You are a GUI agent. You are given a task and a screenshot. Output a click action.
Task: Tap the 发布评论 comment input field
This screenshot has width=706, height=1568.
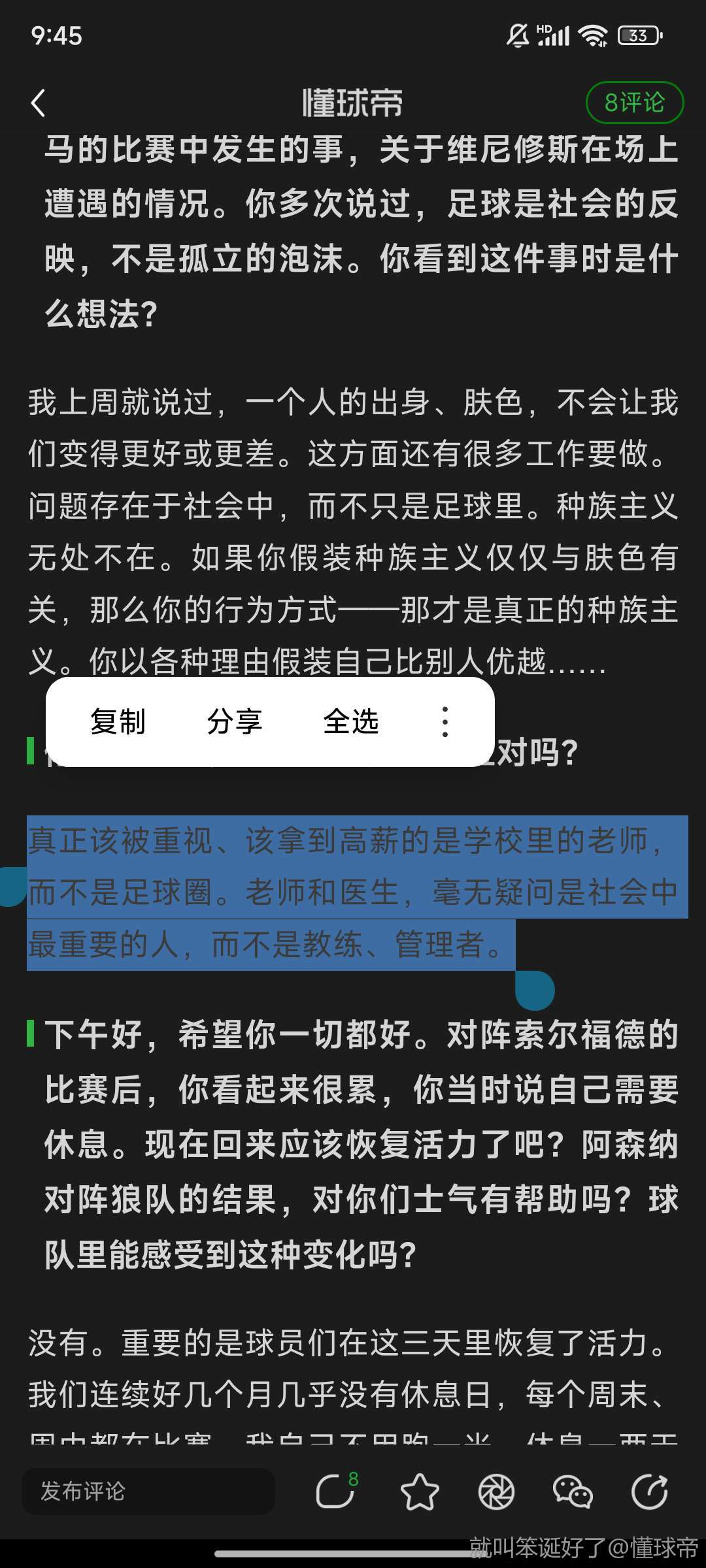(148, 1492)
